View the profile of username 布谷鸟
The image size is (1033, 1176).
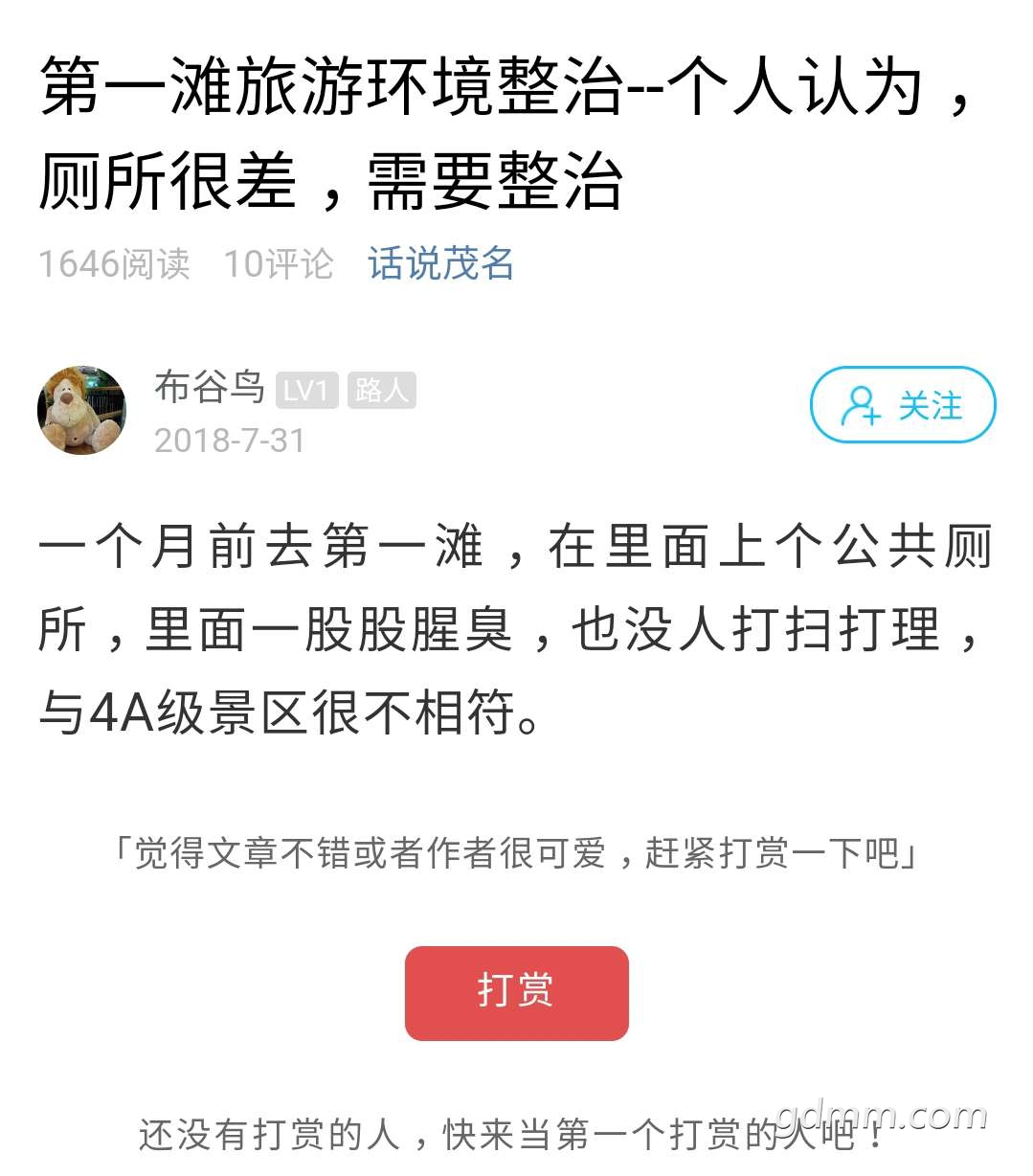pyautogui.click(x=209, y=387)
